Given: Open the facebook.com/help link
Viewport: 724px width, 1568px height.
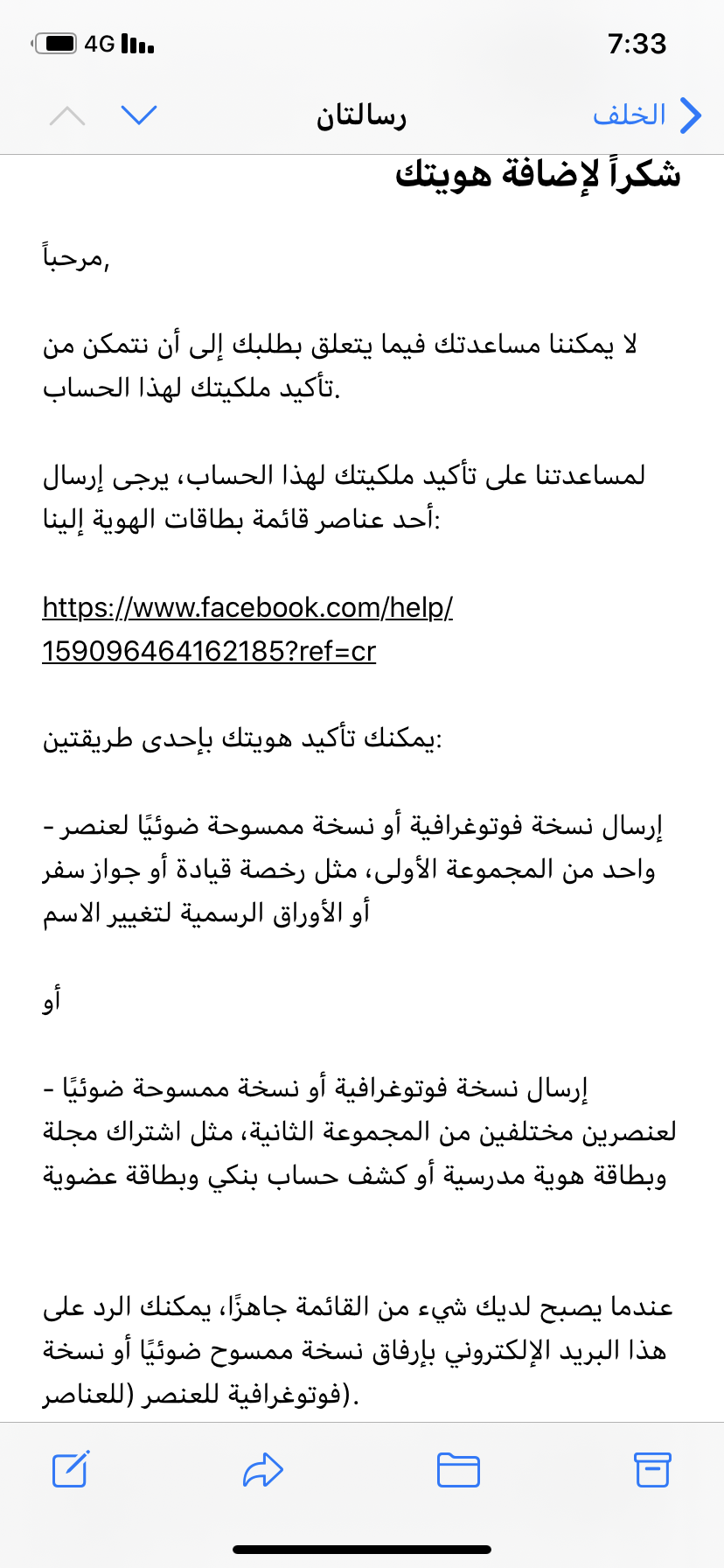Looking at the screenshot, I should tap(247, 629).
